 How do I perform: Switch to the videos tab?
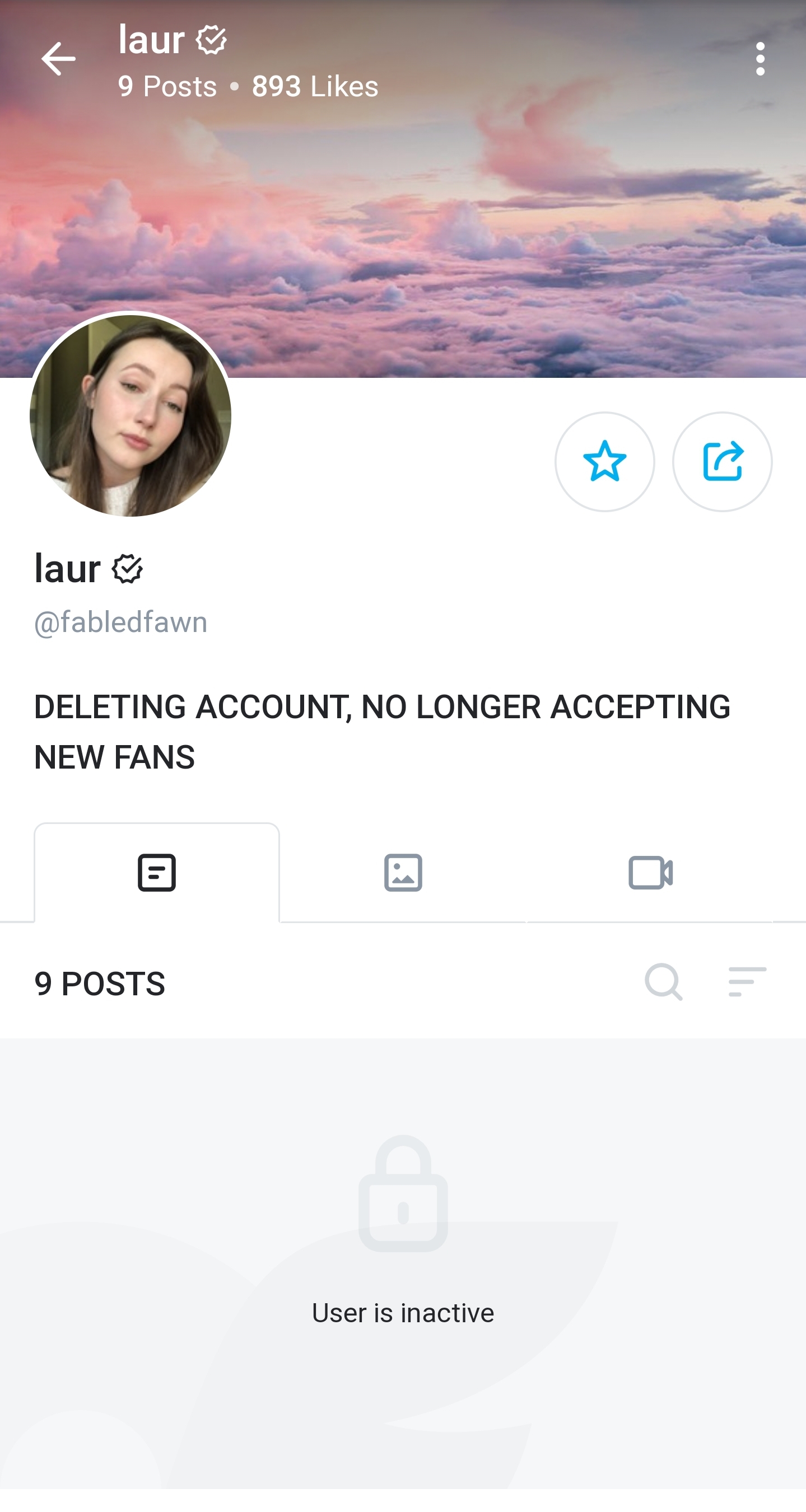coord(650,872)
